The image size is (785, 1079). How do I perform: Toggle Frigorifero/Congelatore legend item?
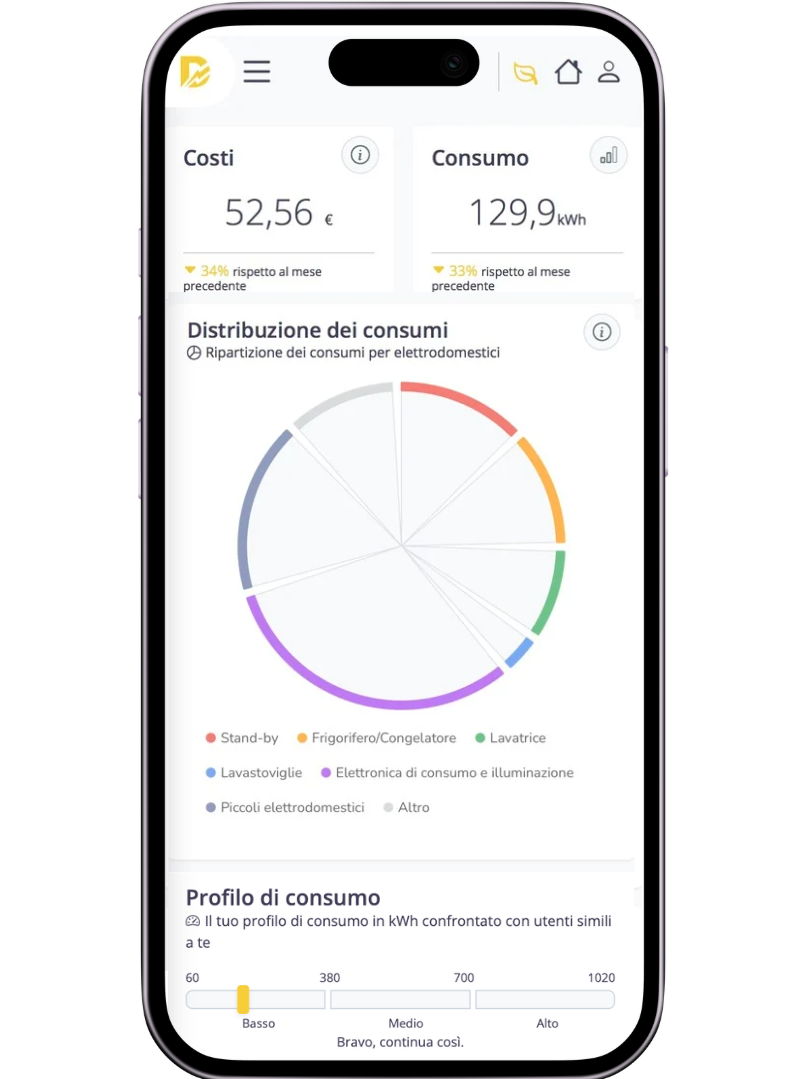[376, 738]
